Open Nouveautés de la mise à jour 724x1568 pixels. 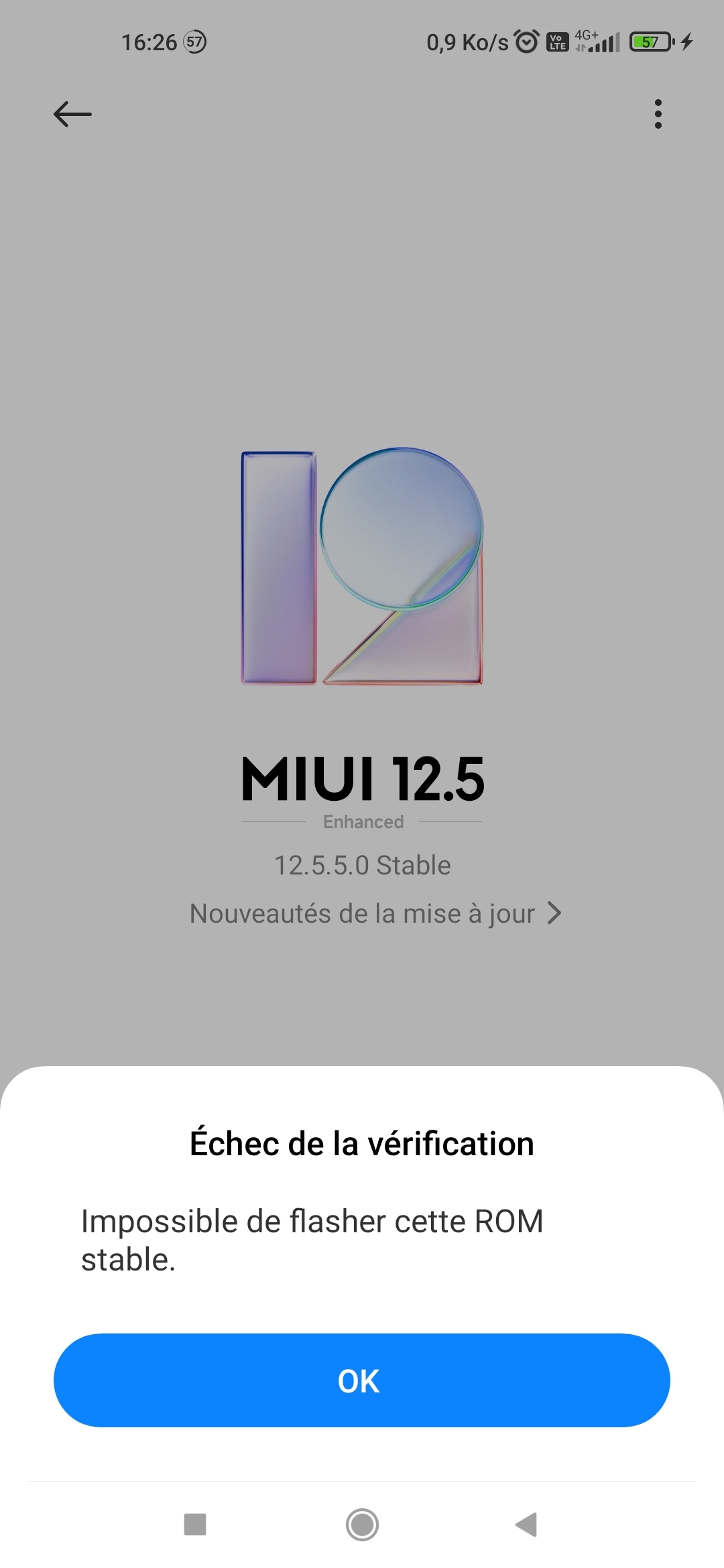tap(375, 913)
